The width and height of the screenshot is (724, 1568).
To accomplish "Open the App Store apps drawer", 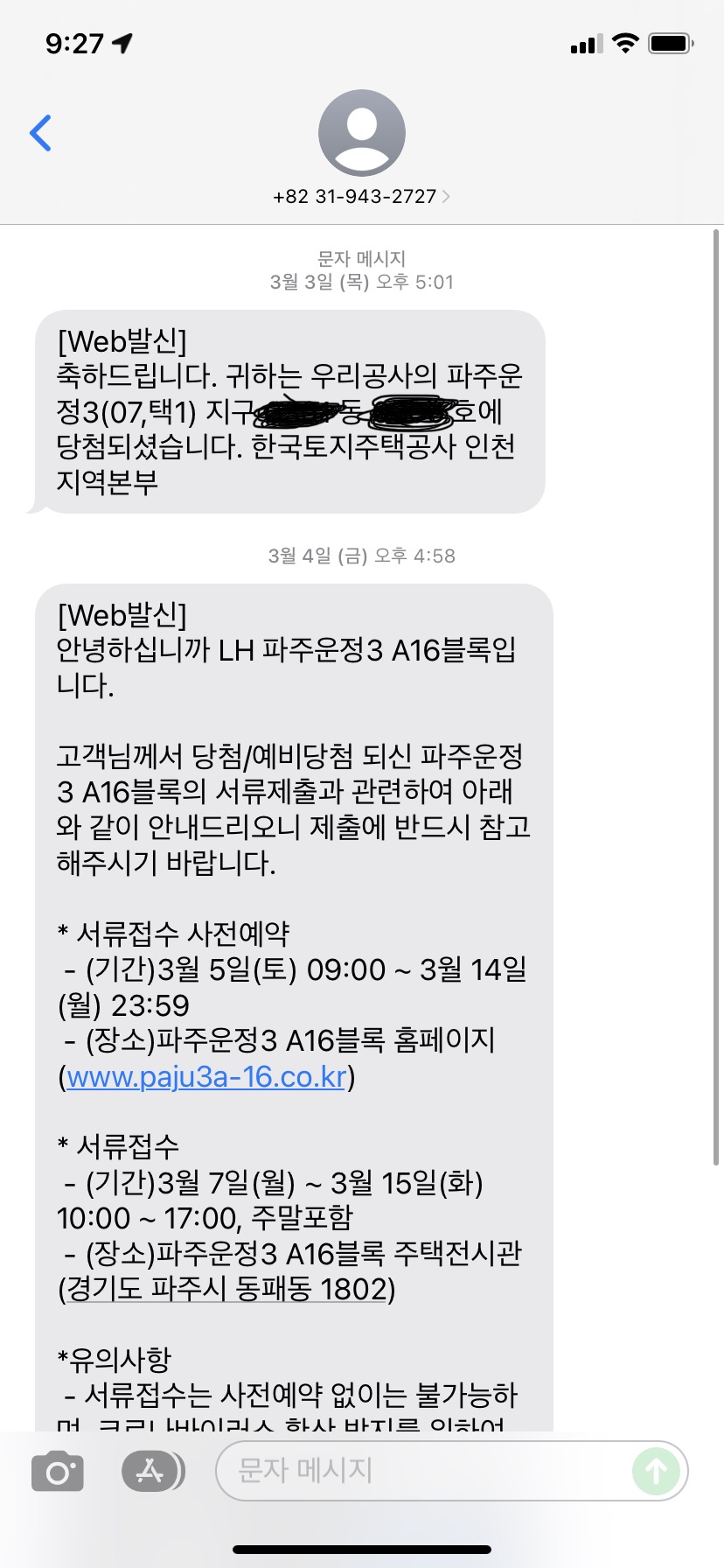I will click(x=153, y=1471).
